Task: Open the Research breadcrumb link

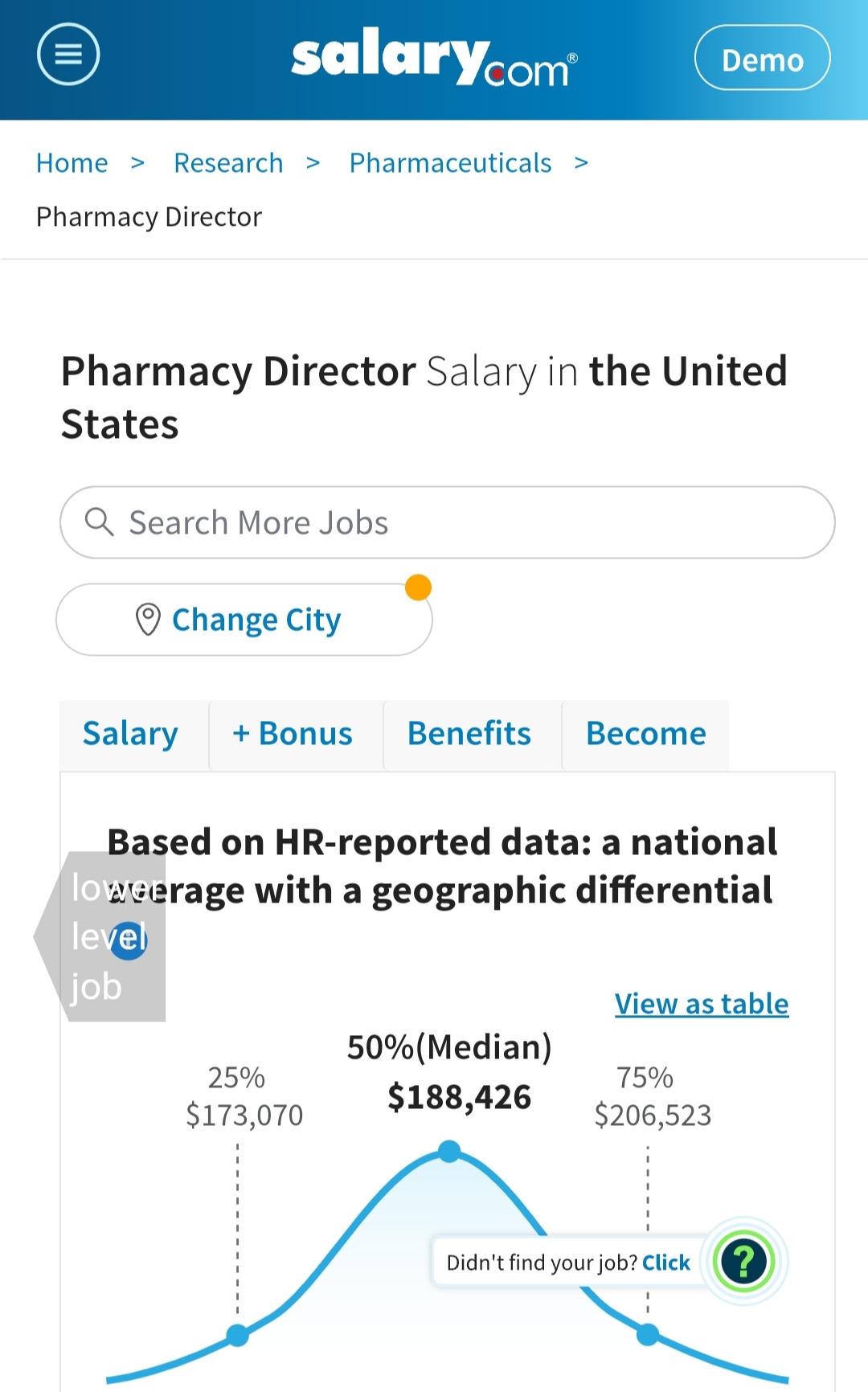Action: tap(228, 163)
